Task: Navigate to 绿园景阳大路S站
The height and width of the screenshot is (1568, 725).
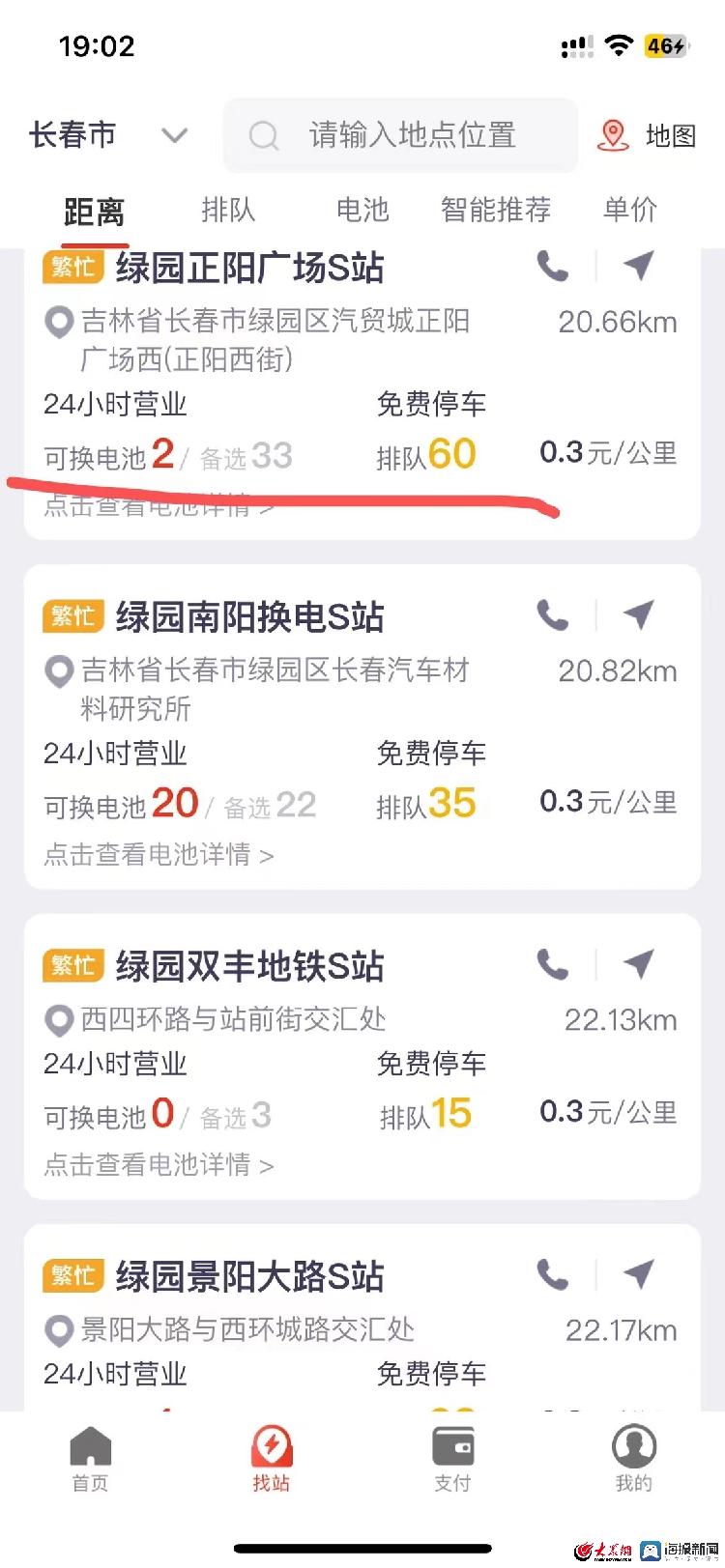Action: point(638,1274)
